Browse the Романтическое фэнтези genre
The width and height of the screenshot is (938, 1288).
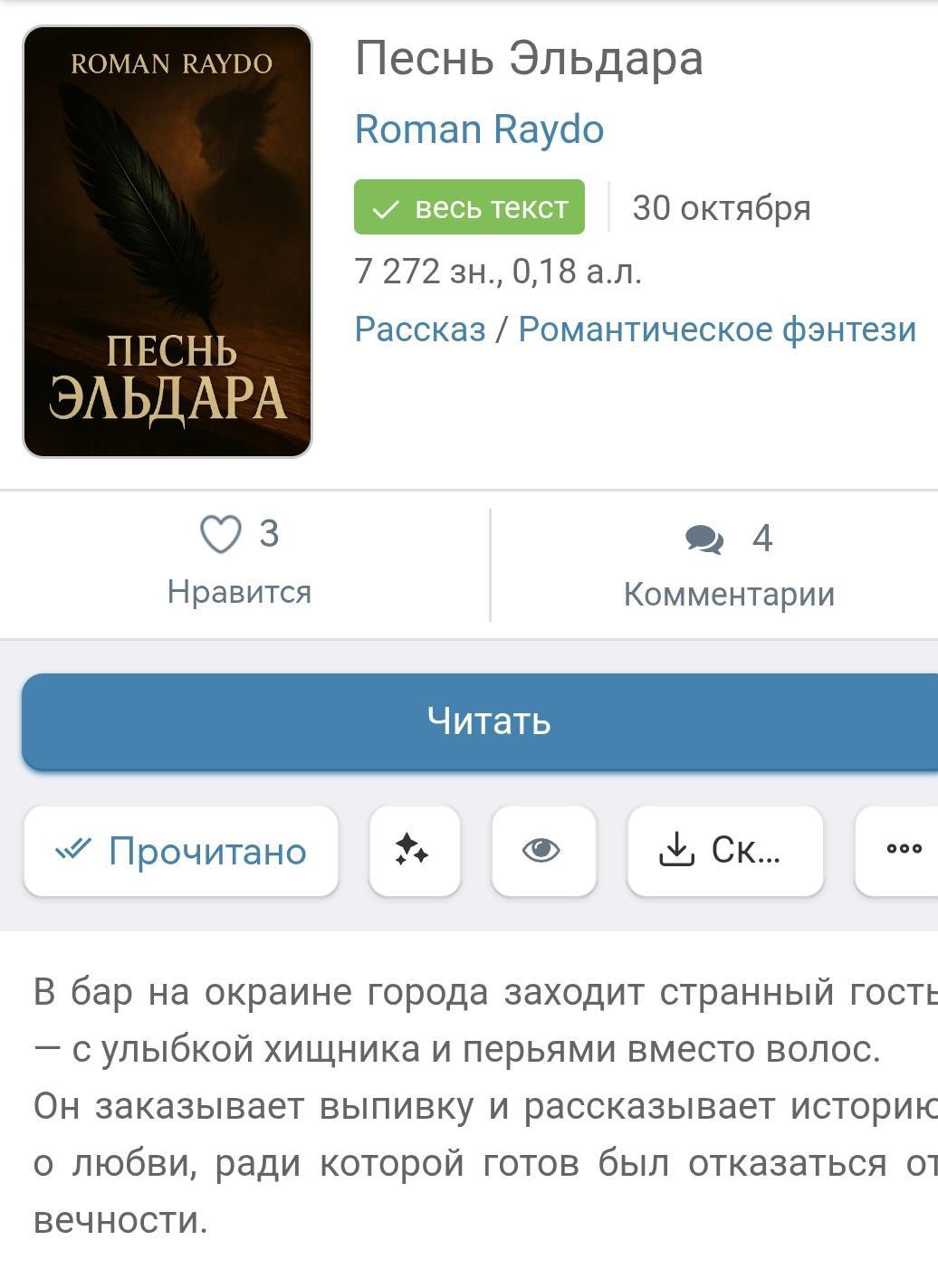(x=717, y=329)
